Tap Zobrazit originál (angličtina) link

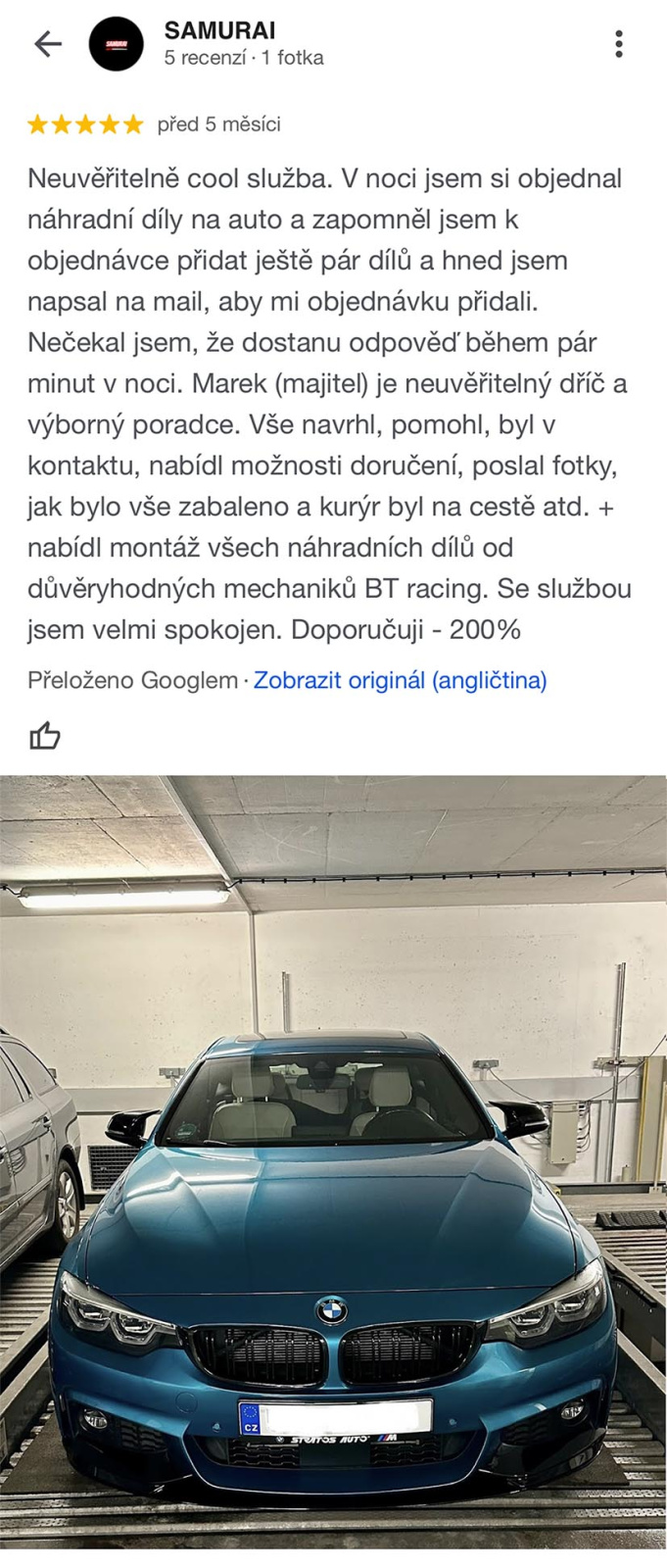pos(400,680)
